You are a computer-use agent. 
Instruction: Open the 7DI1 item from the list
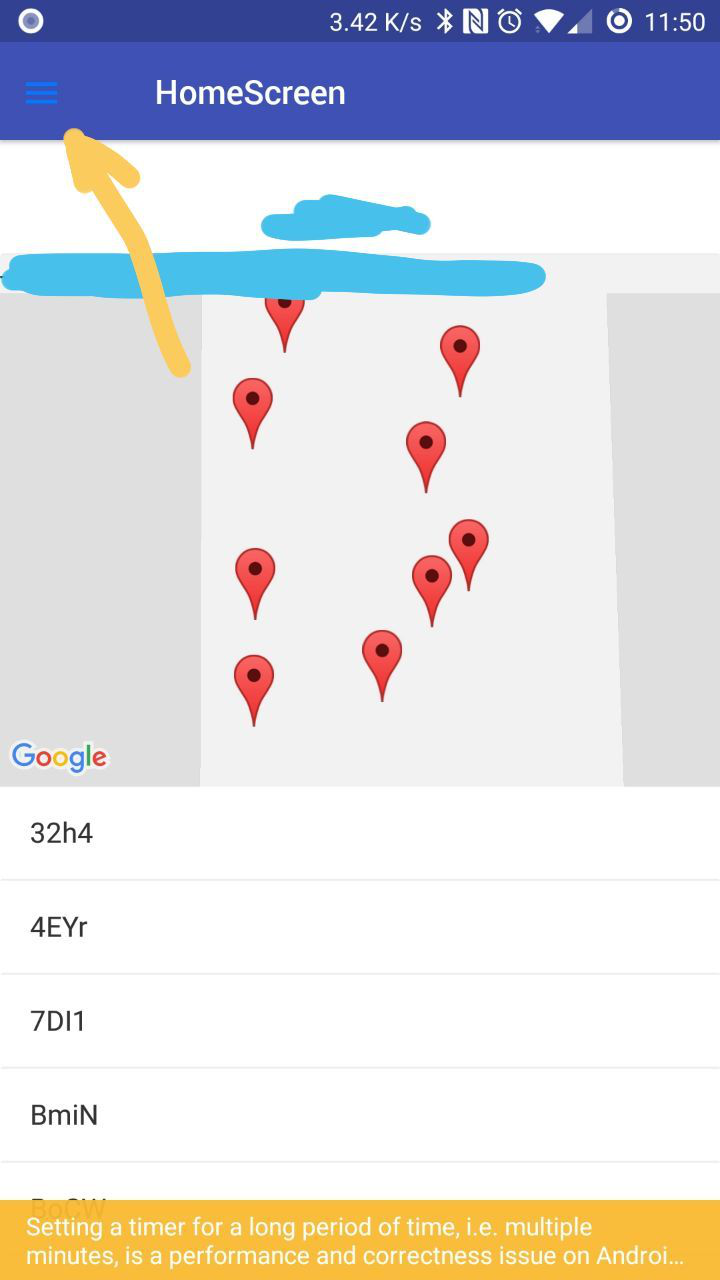point(360,1021)
